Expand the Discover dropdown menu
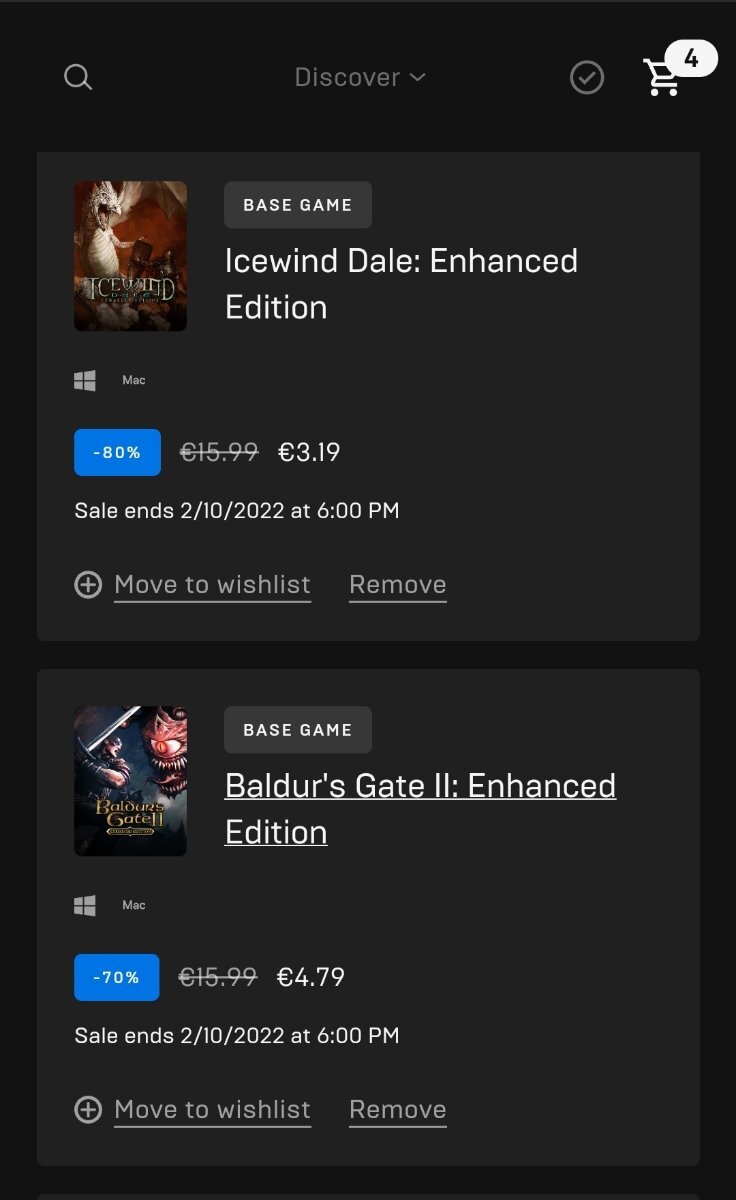The width and height of the screenshot is (736, 1200). (x=360, y=77)
